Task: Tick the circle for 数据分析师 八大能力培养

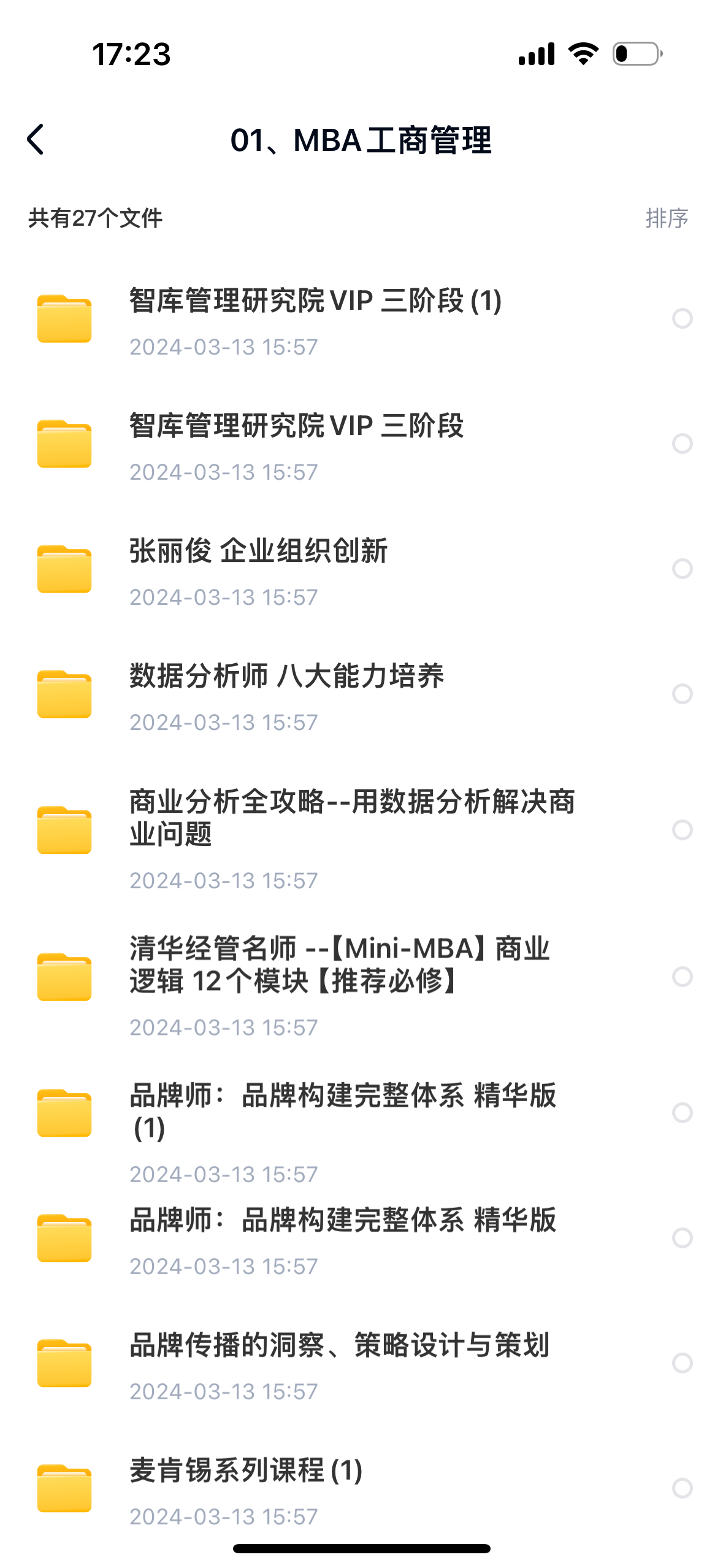Action: pyautogui.click(x=682, y=694)
